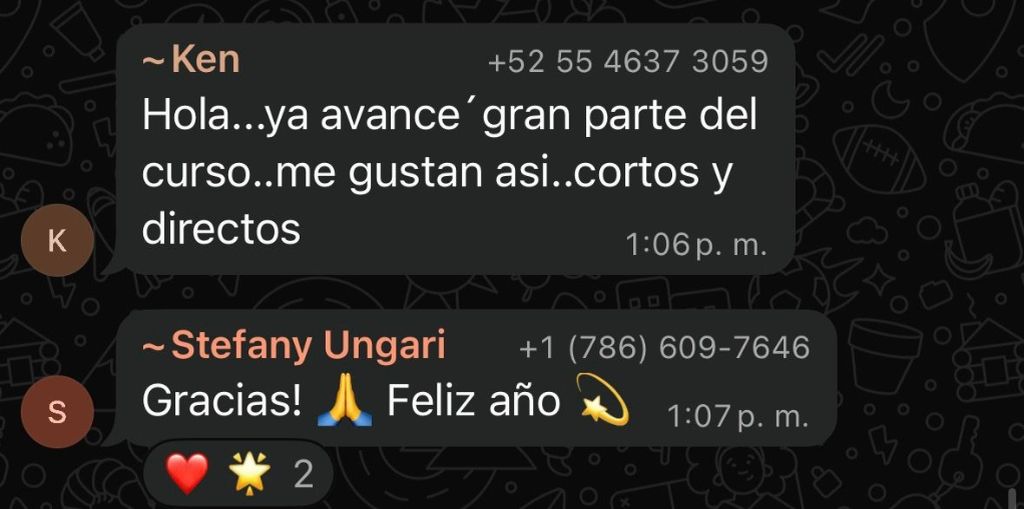Open Stefany Ungari's profile avatar
Image resolution: width=1024 pixels, height=509 pixels.
pos(57,411)
